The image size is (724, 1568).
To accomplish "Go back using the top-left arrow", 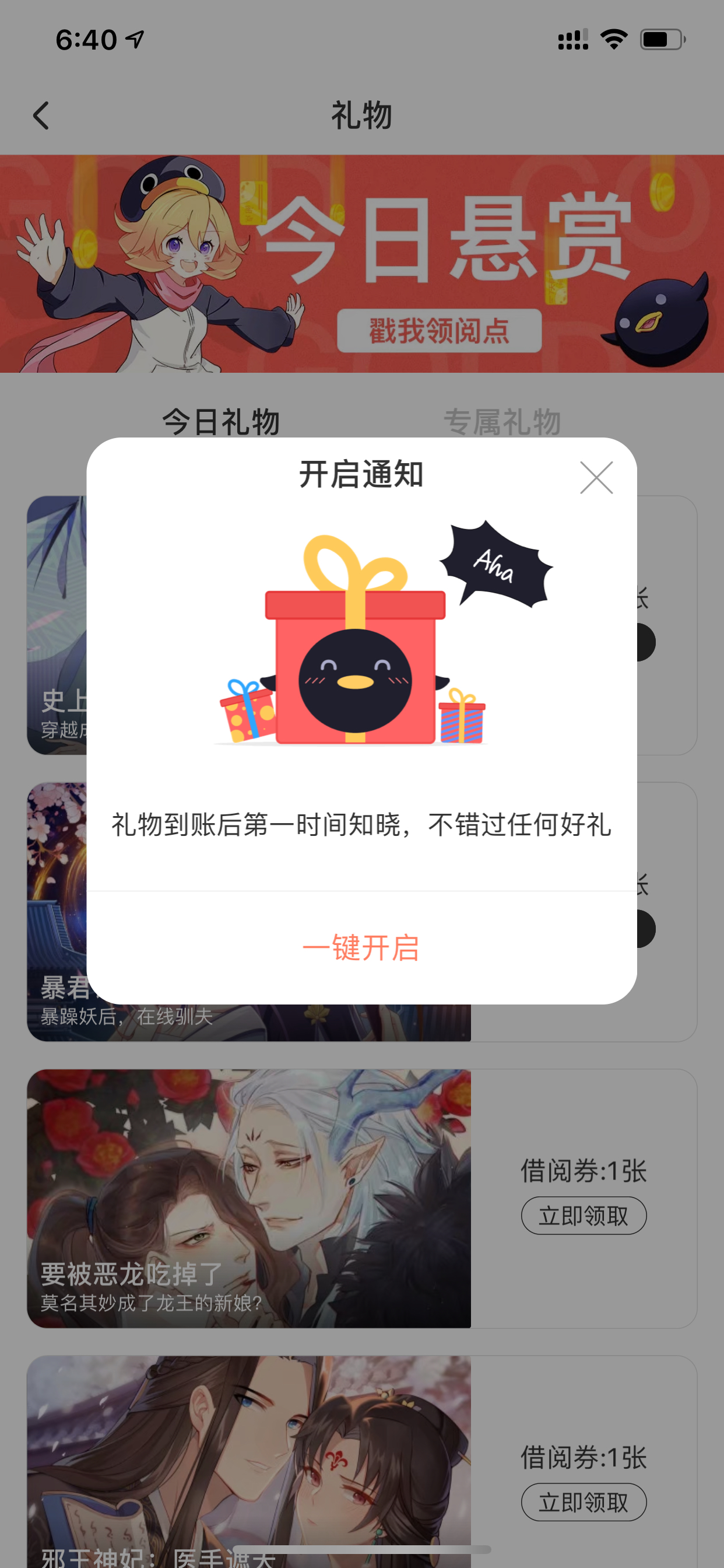I will (x=41, y=116).
